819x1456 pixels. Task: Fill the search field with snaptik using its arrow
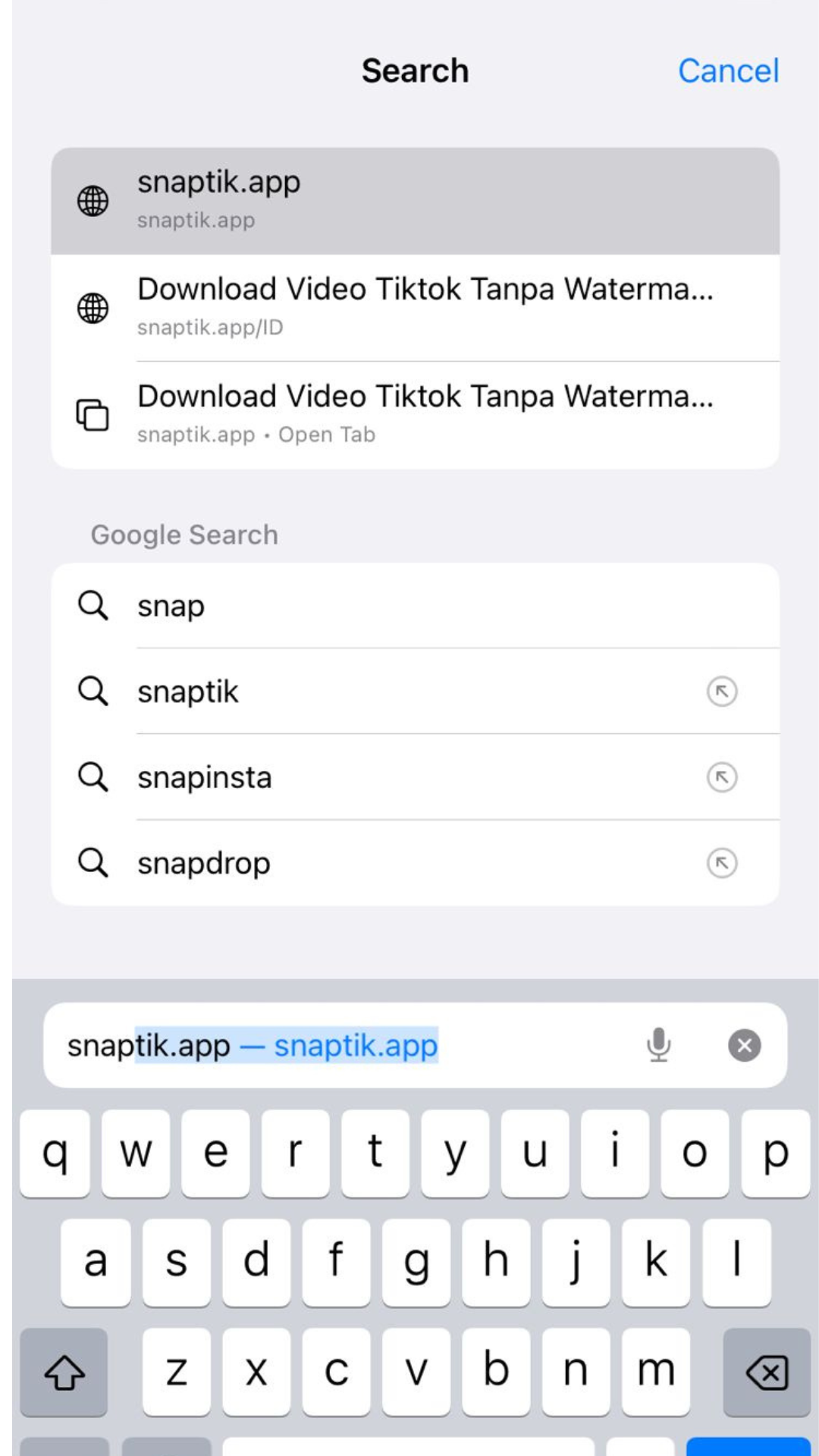(x=721, y=692)
